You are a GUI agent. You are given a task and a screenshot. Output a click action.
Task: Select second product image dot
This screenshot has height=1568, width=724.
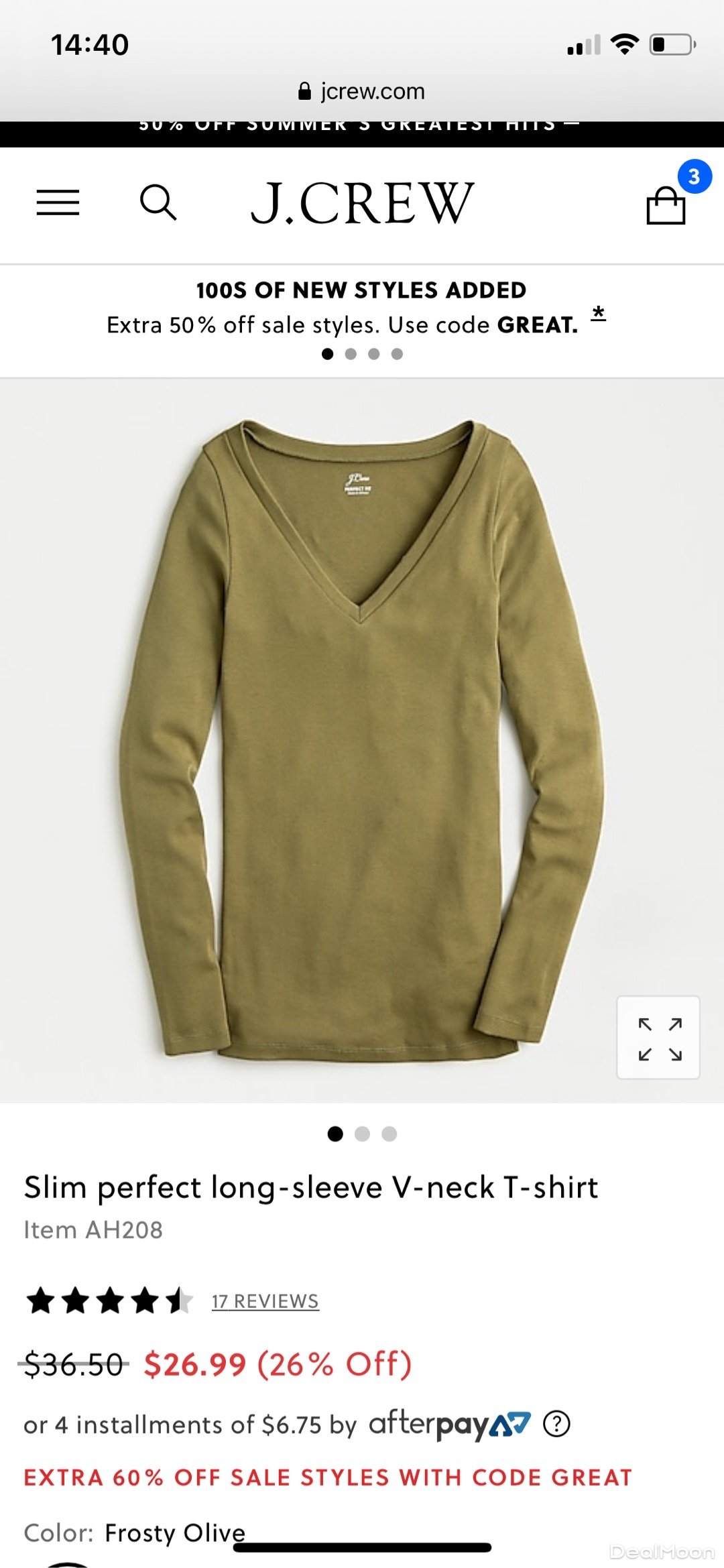pos(362,1134)
